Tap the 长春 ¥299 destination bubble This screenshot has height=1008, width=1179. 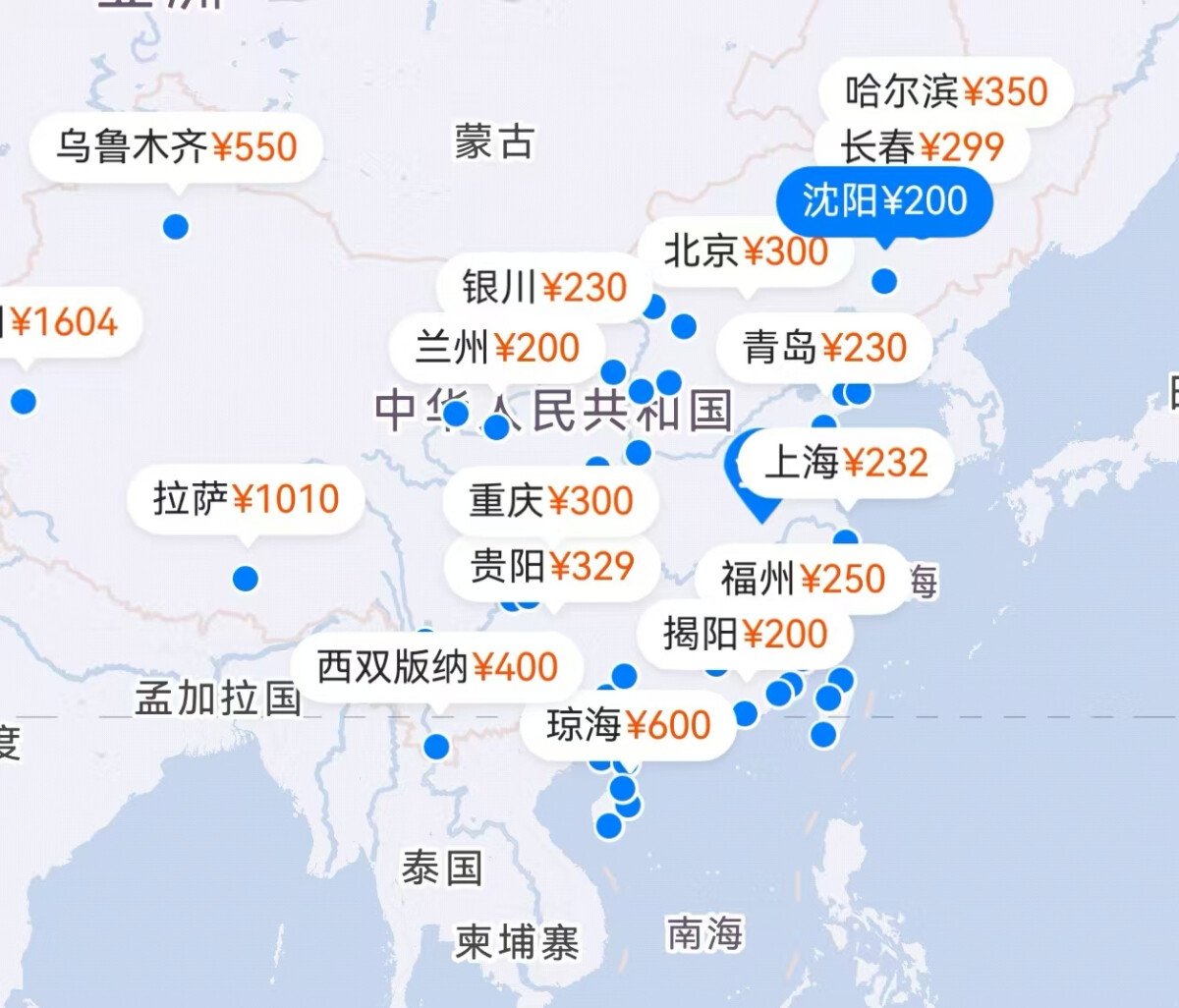tap(922, 147)
